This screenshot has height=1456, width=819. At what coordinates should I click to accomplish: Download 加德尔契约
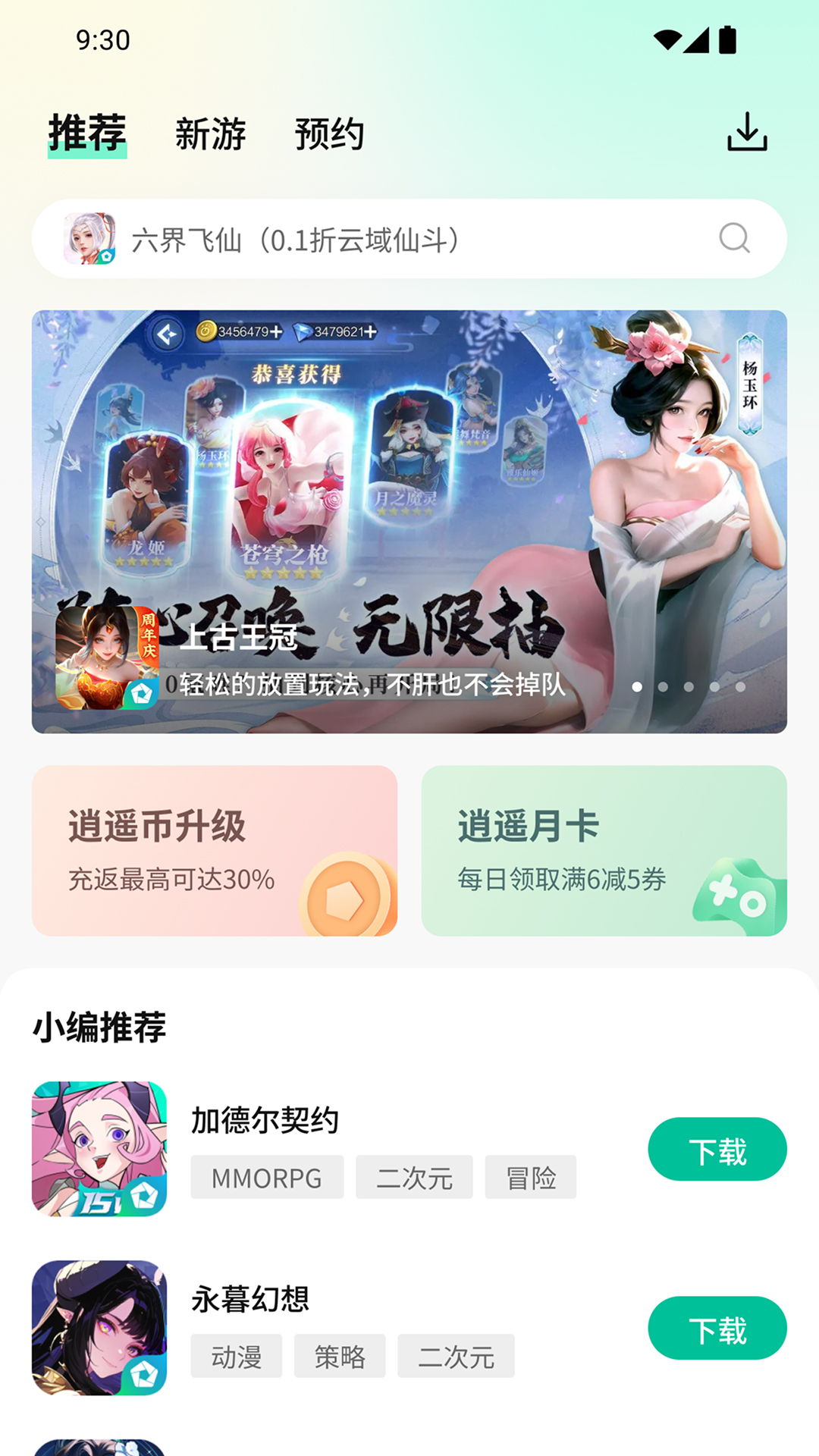coord(717,1149)
